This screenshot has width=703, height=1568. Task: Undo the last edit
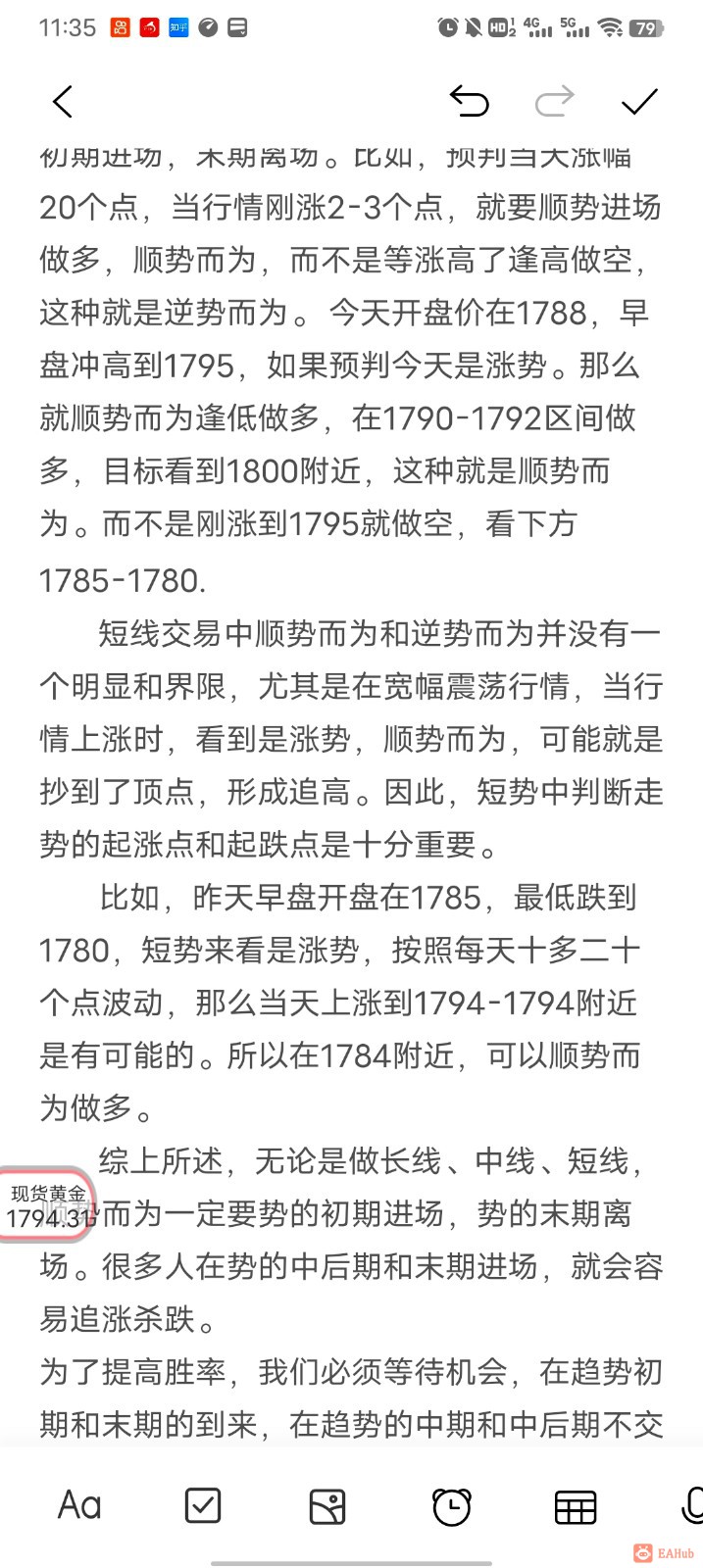(x=469, y=101)
